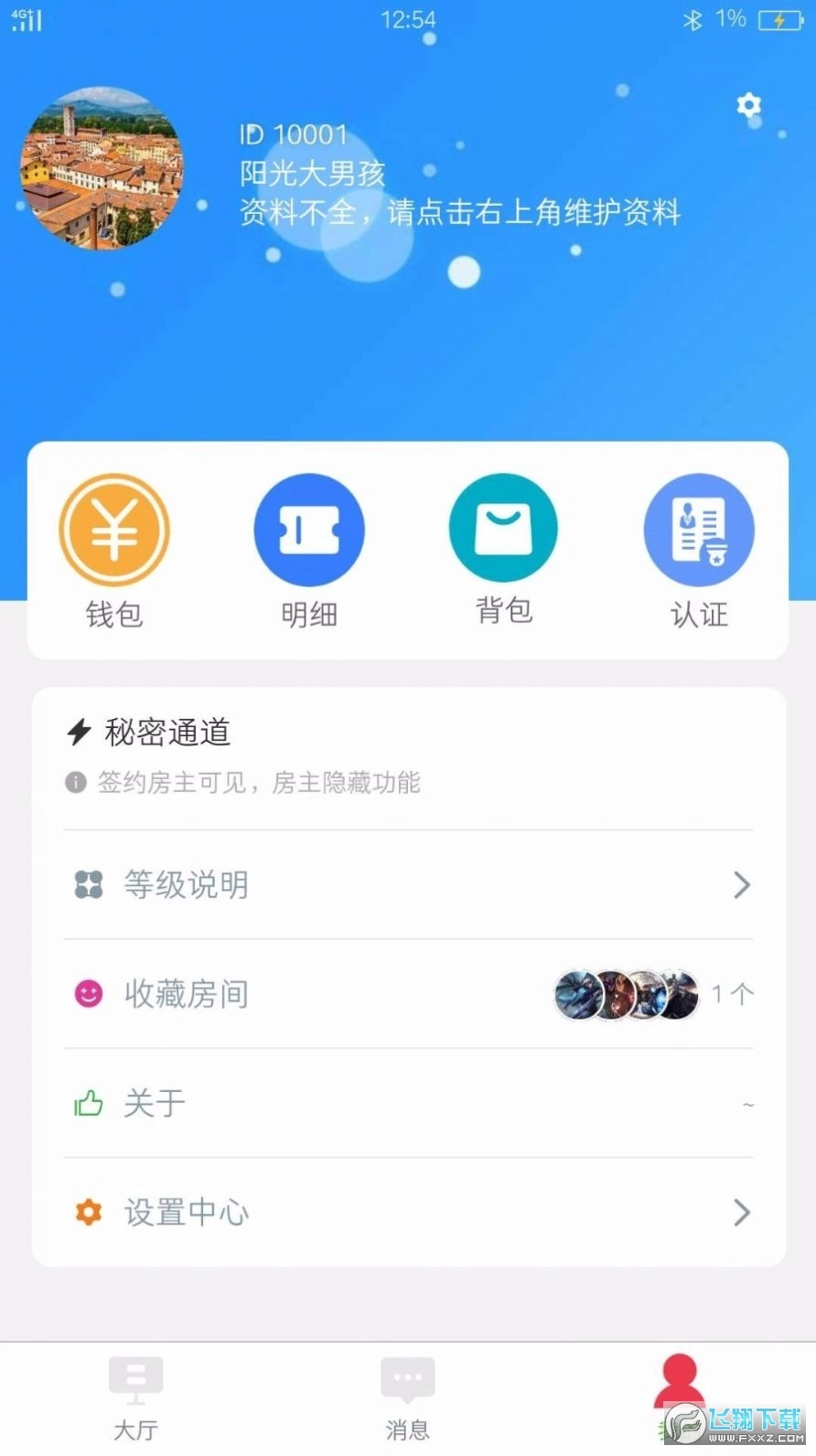Switch to the 消息 messages tab
The height and width of the screenshot is (1456, 816).
pos(407,1395)
